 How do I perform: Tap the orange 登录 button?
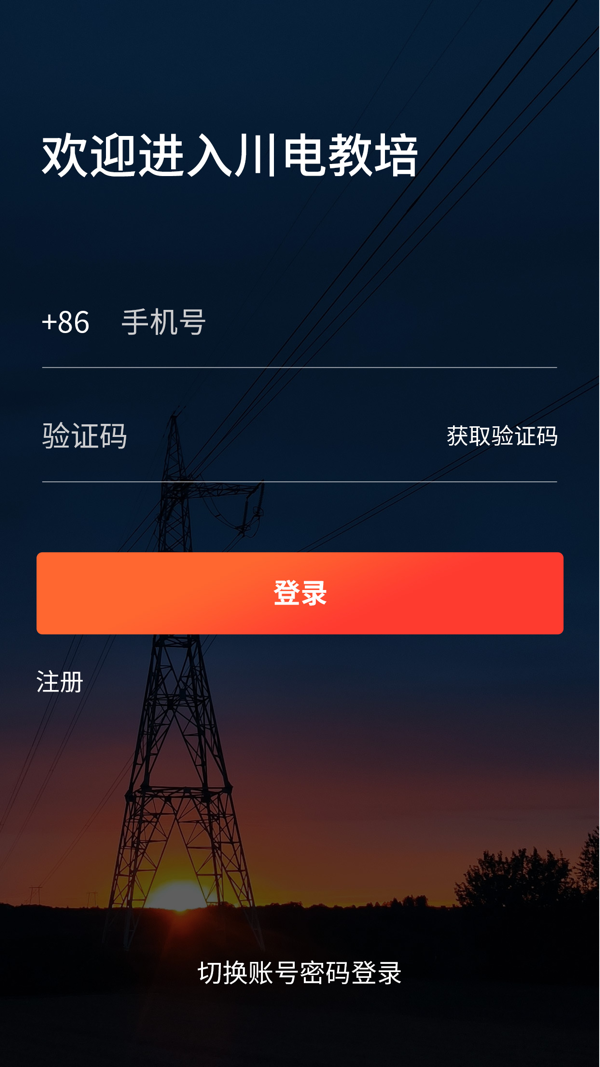(x=300, y=593)
